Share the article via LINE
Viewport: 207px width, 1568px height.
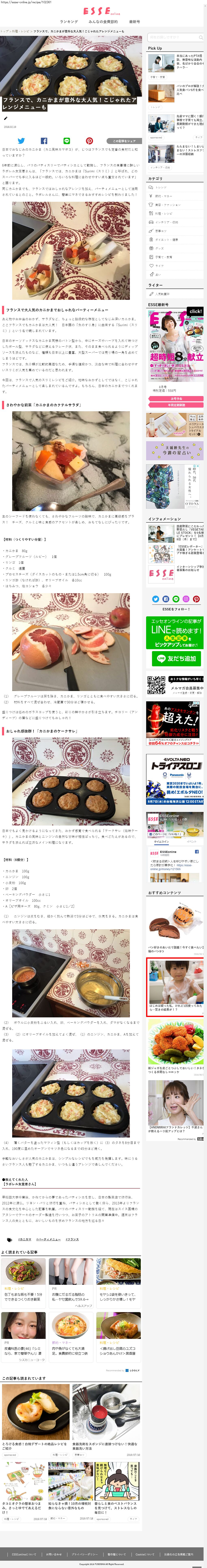click(x=67, y=141)
